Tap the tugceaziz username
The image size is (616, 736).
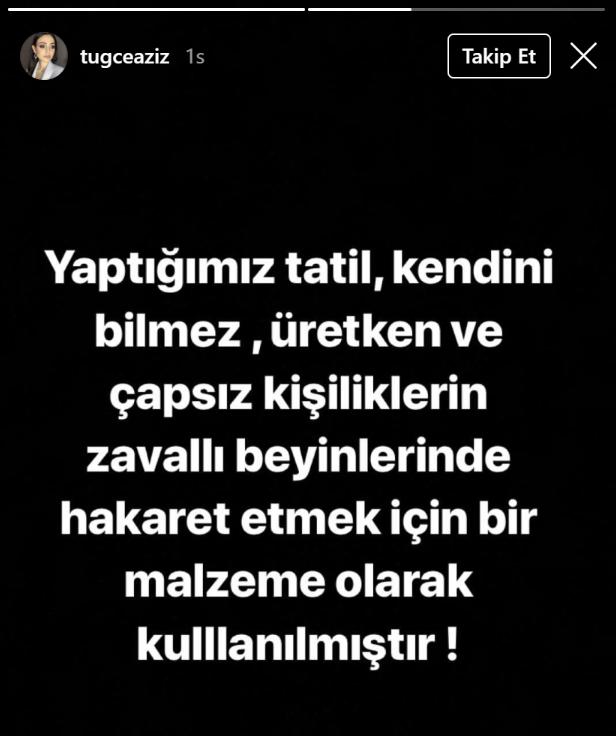click(125, 57)
